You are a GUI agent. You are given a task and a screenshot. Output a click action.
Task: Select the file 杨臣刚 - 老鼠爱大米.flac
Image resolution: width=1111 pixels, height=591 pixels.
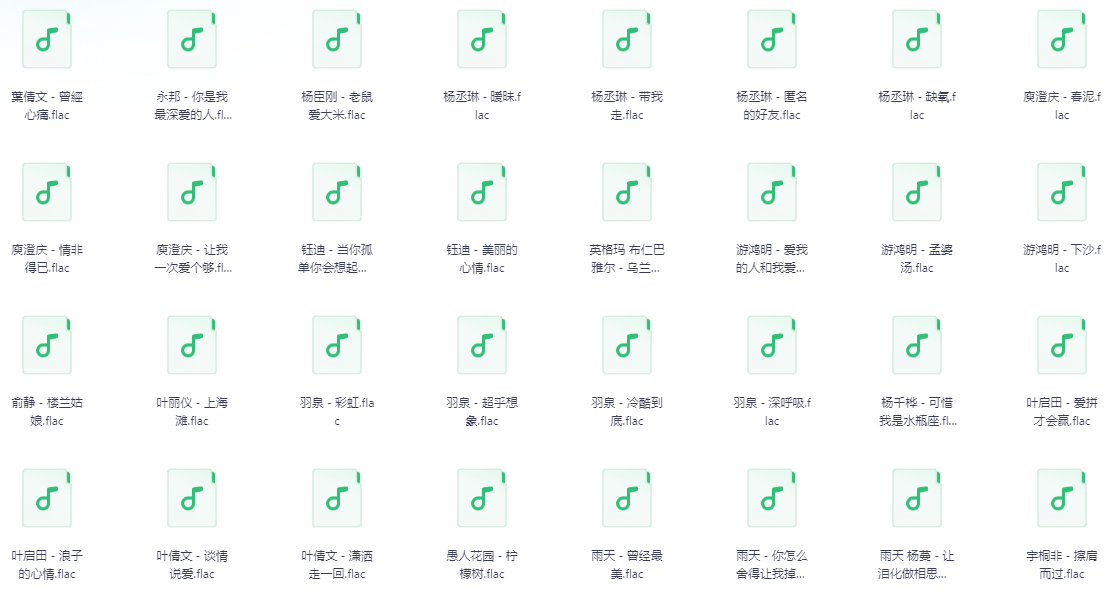[x=336, y=40]
